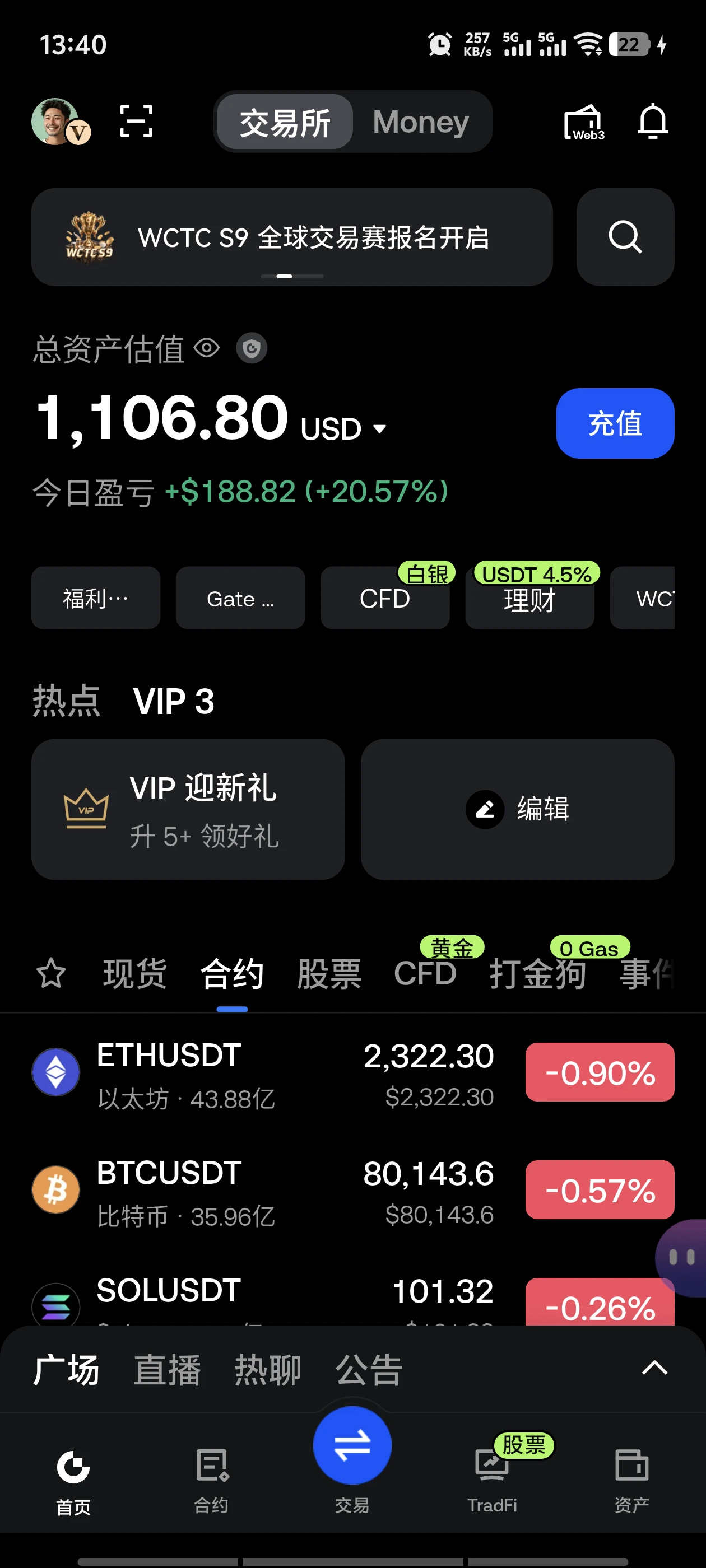Open the QR scan icon
This screenshot has height=1568, width=706.
[x=136, y=121]
